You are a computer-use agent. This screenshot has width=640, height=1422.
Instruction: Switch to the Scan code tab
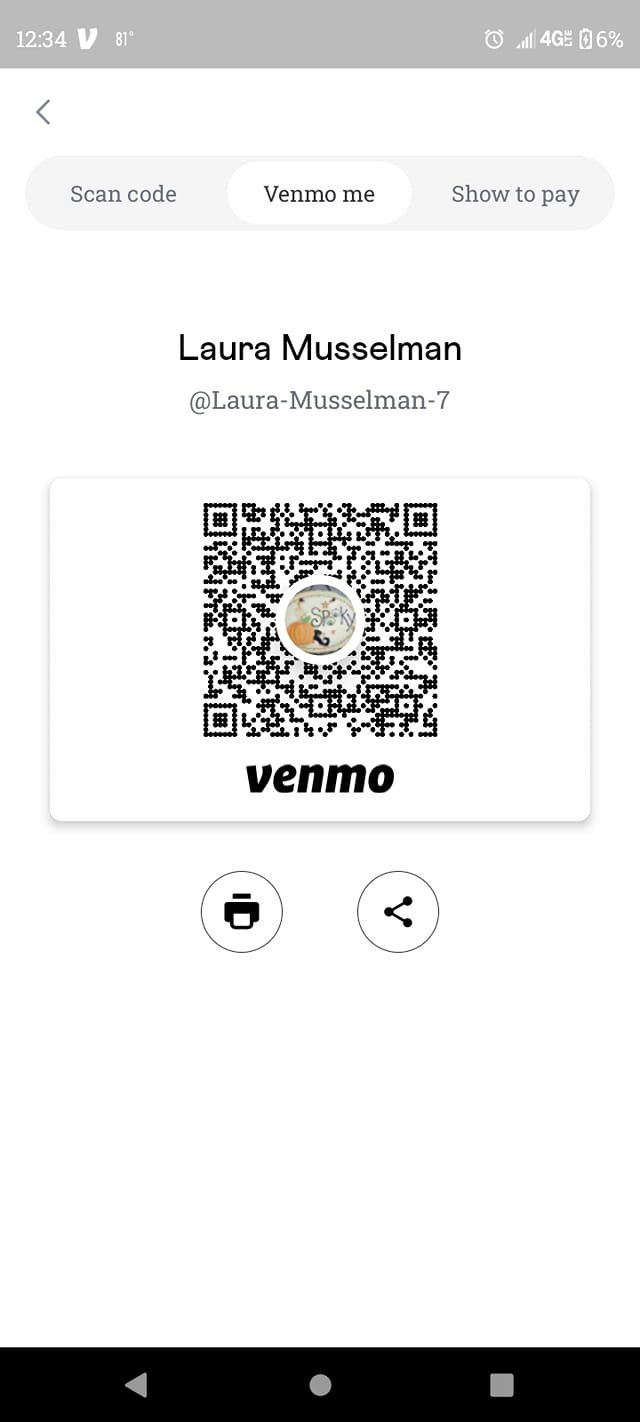[x=123, y=194]
